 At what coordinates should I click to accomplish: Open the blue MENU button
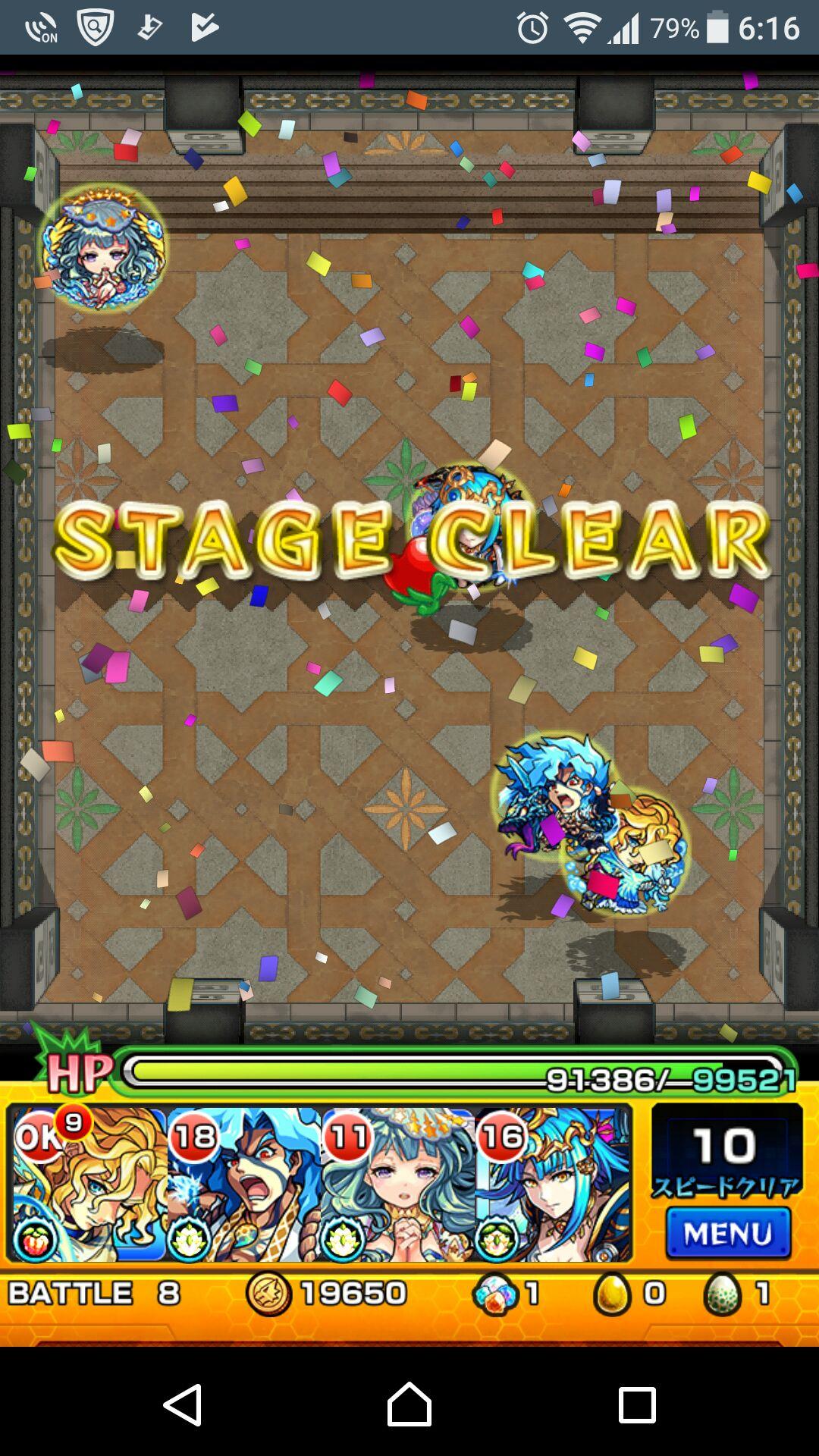coord(728,1234)
